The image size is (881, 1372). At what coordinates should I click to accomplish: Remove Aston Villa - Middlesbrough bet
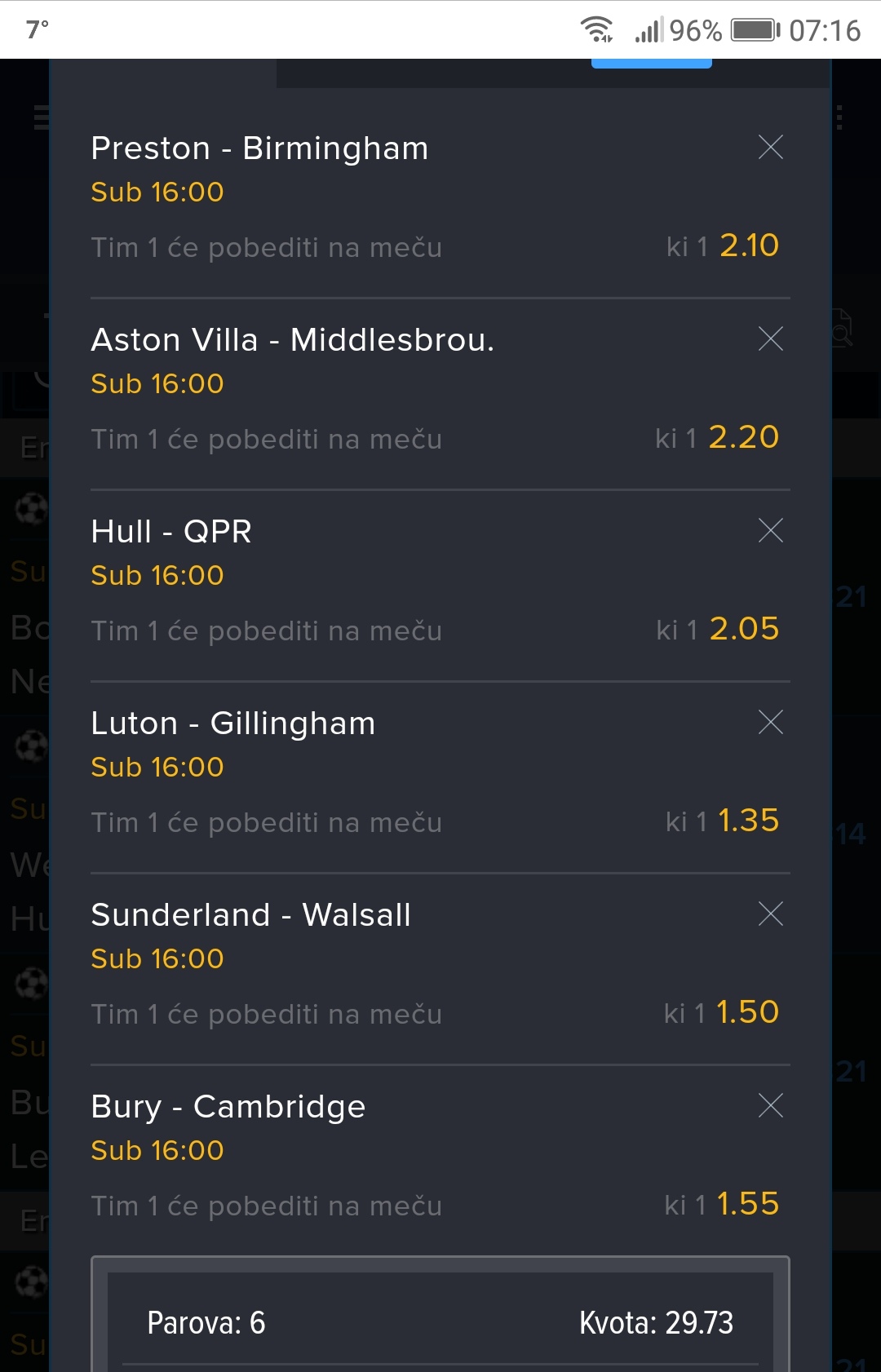(x=770, y=339)
